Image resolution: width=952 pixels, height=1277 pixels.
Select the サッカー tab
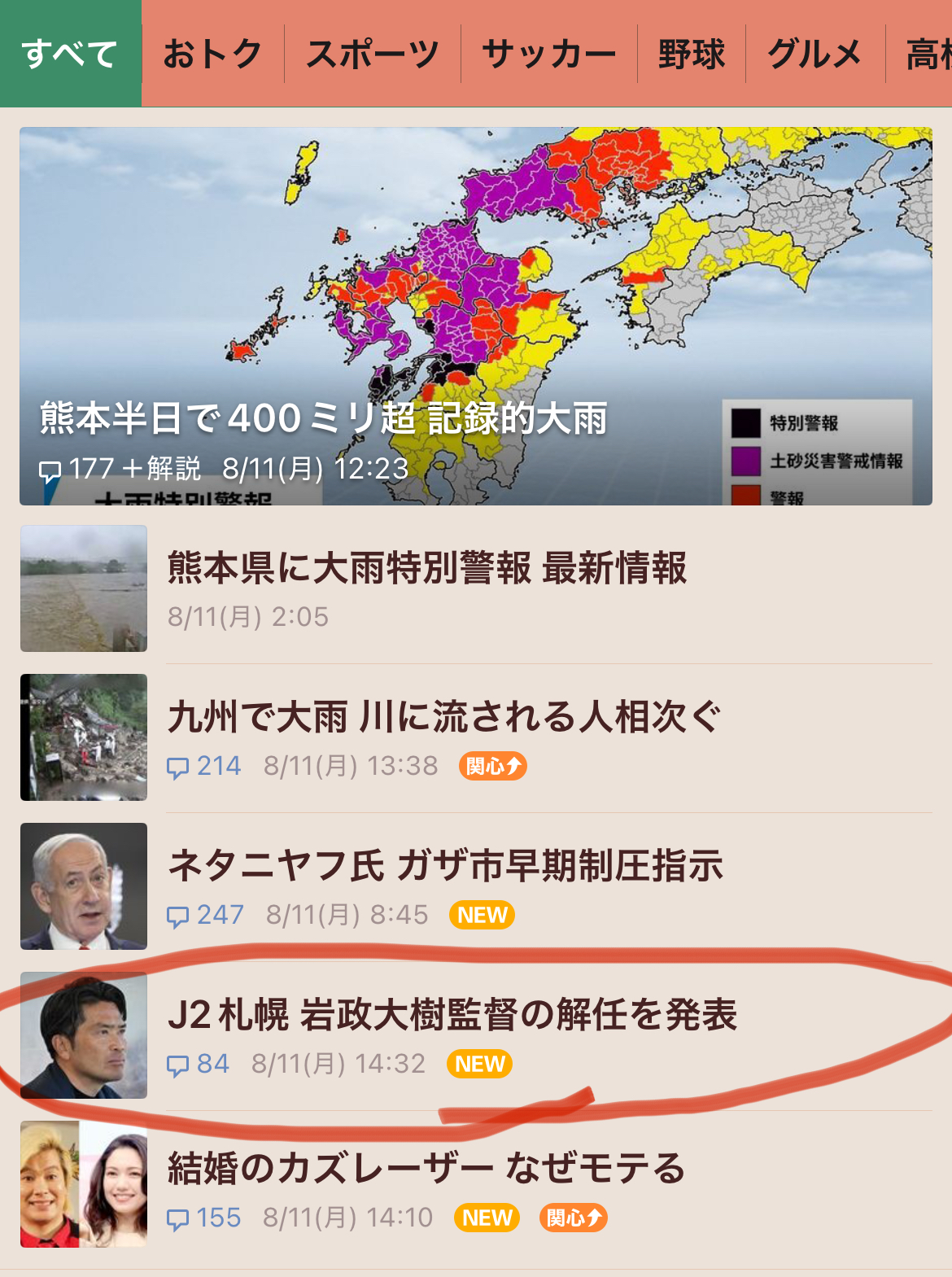(548, 54)
